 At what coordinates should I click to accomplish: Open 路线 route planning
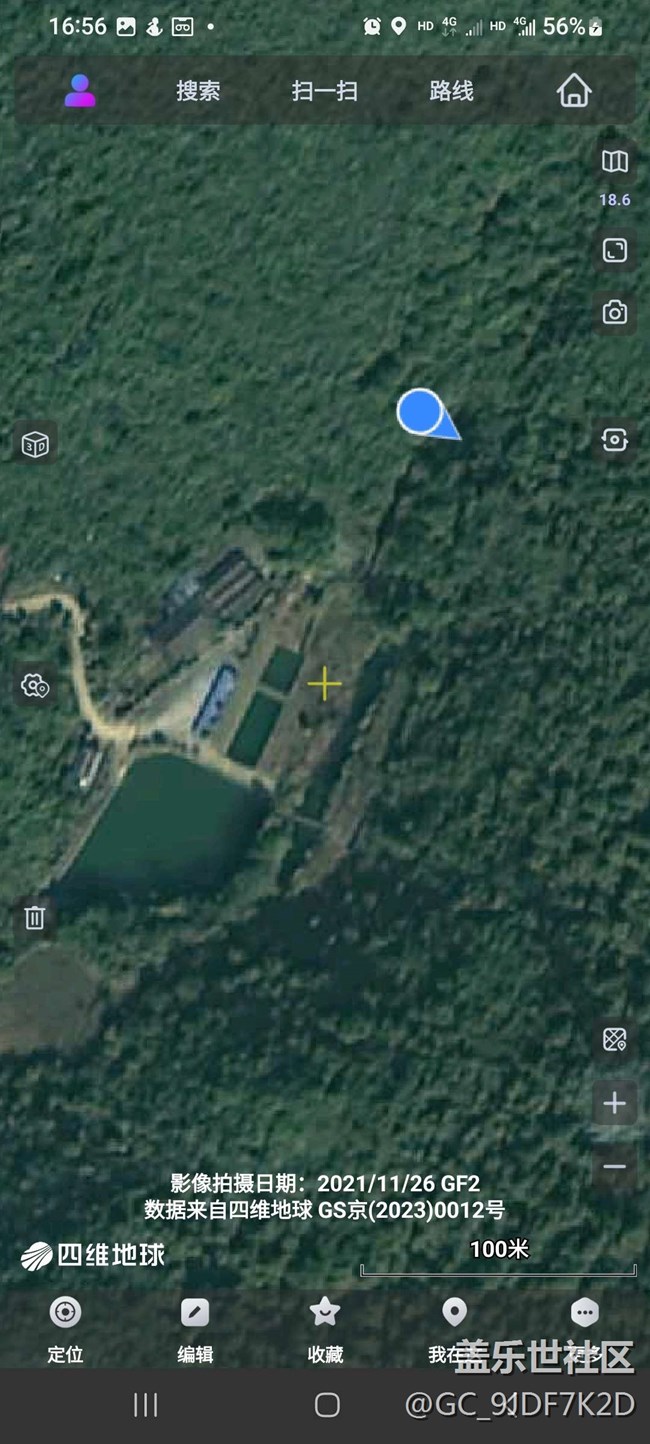click(x=451, y=91)
